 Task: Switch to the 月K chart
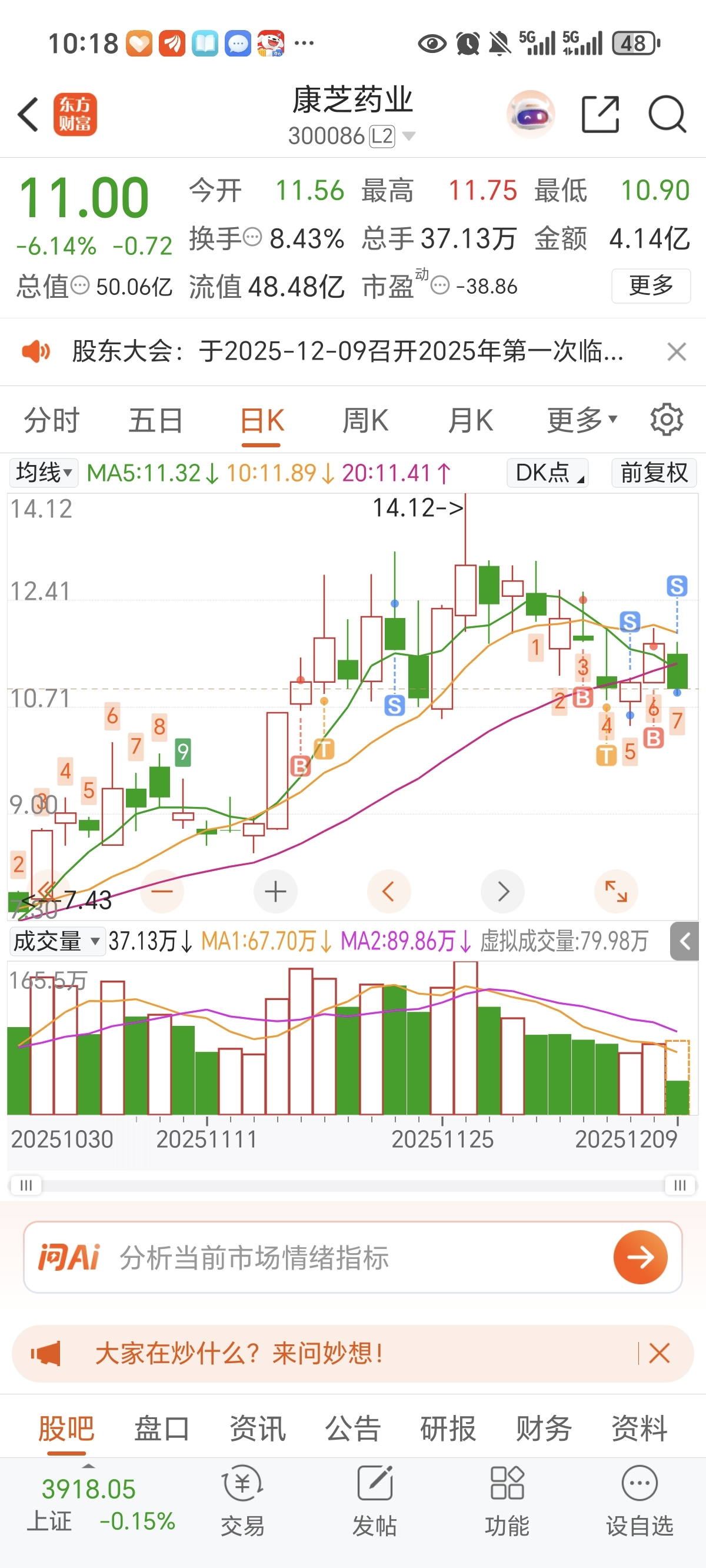point(471,421)
